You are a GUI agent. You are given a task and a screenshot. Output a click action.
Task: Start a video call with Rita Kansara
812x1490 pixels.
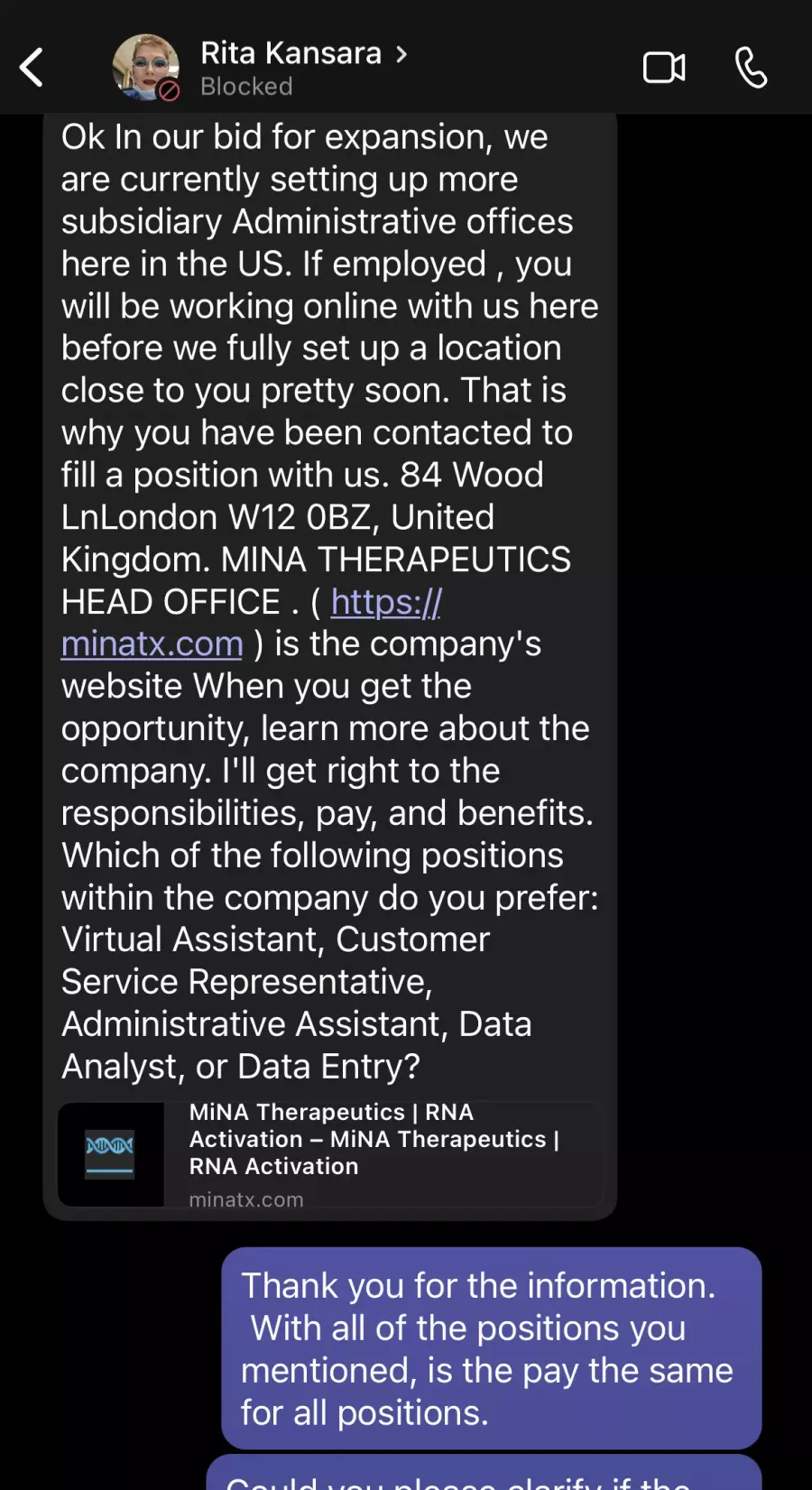pos(664,68)
